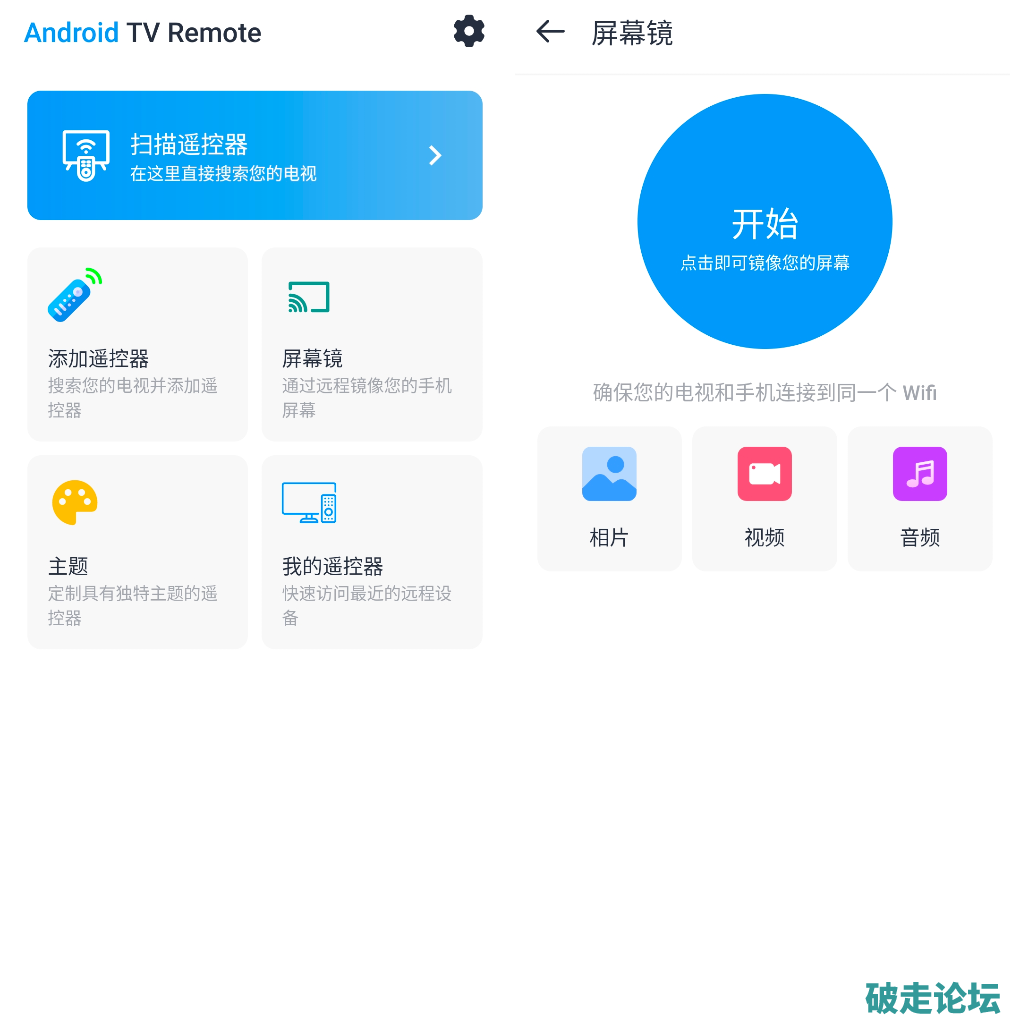Select the 视频 tile
This screenshot has height=1020, width=1020.
764,499
